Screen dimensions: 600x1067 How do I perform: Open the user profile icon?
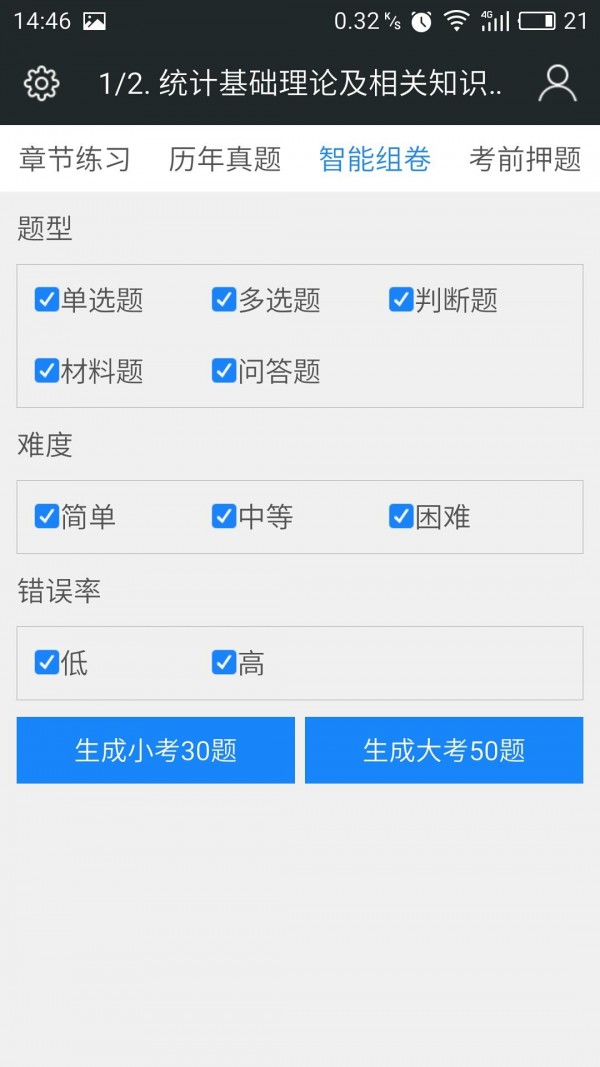557,84
